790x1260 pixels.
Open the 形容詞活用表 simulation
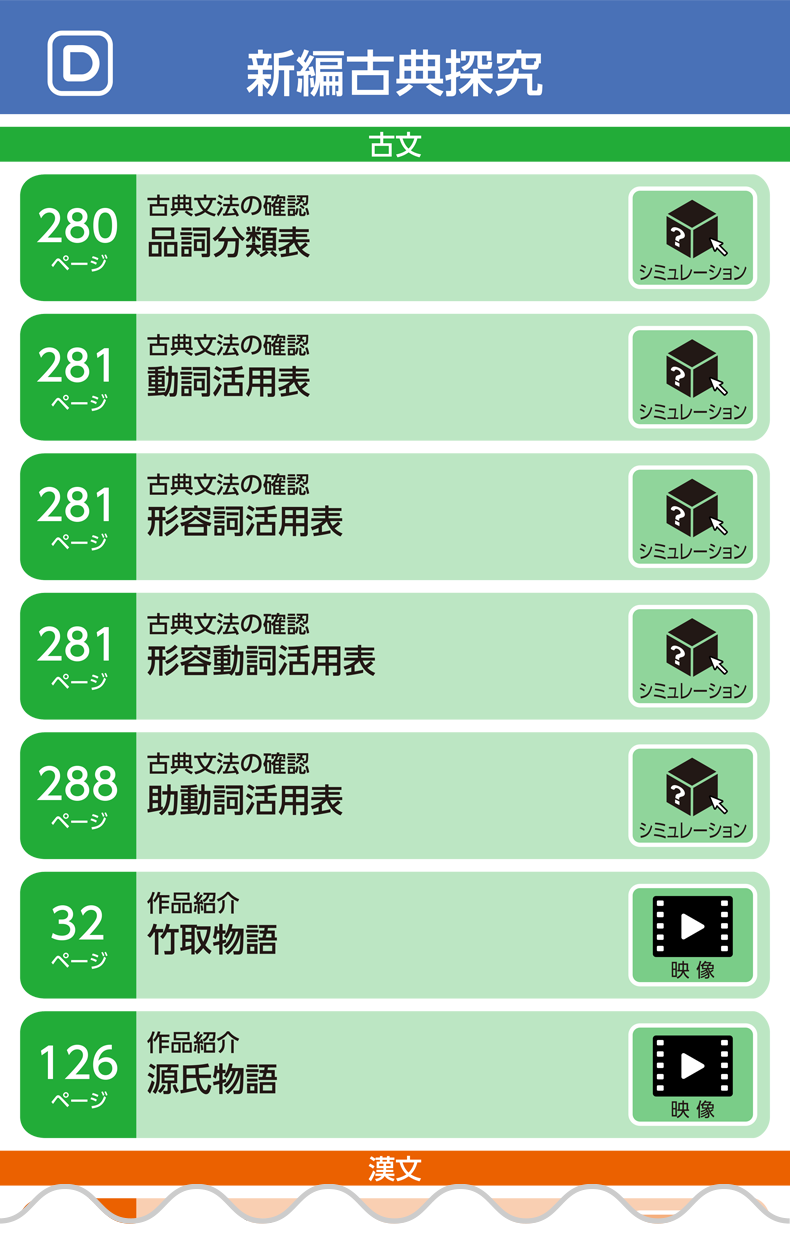pos(692,517)
